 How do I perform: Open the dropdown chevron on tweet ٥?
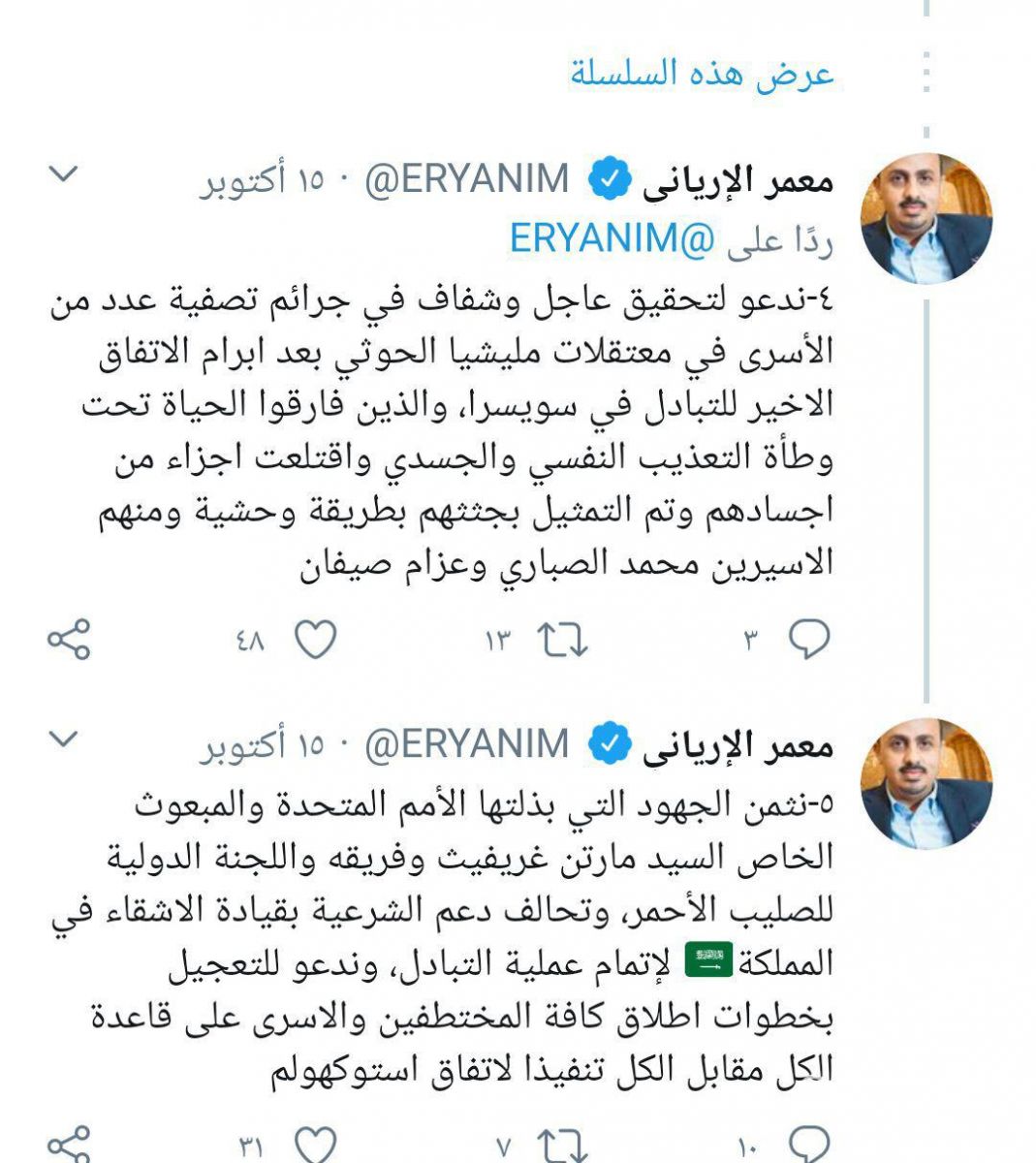[x=63, y=740]
